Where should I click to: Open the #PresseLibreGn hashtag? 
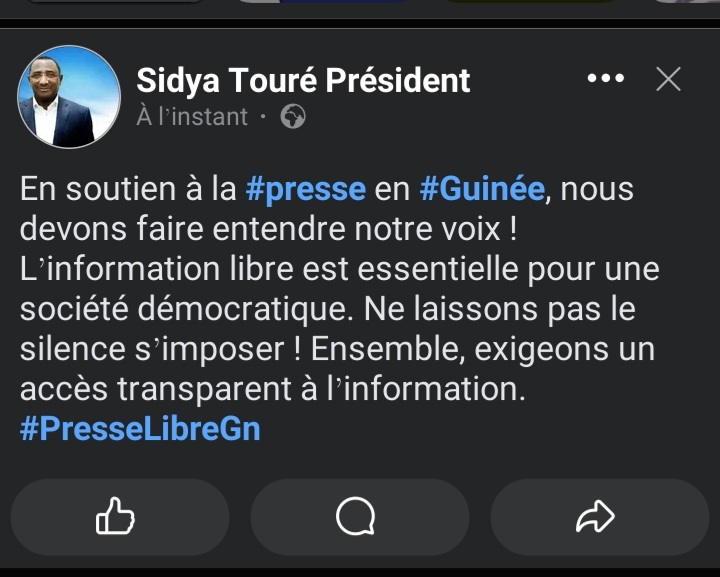140,429
